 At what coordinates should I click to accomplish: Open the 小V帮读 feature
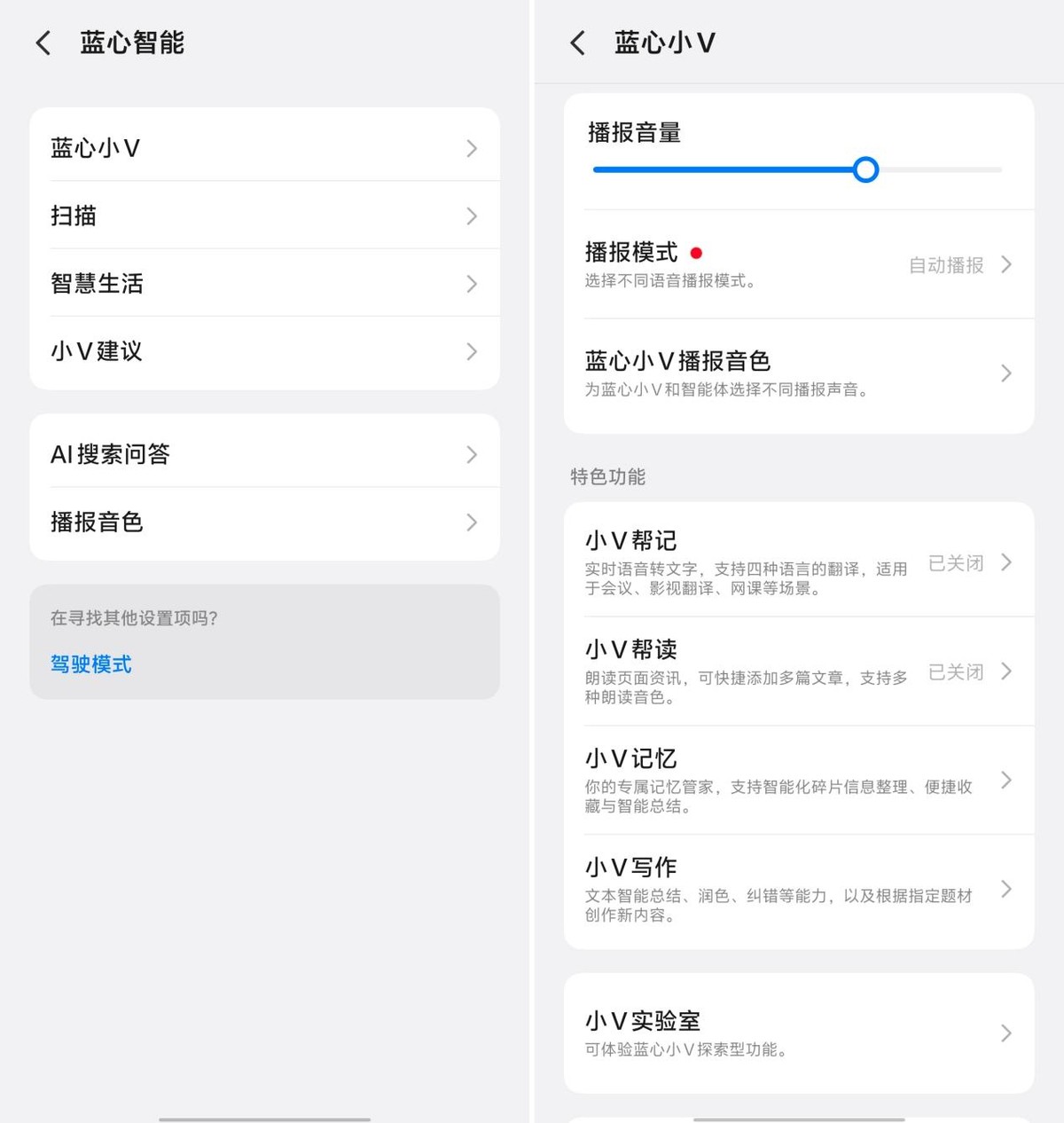pyautogui.click(x=799, y=671)
